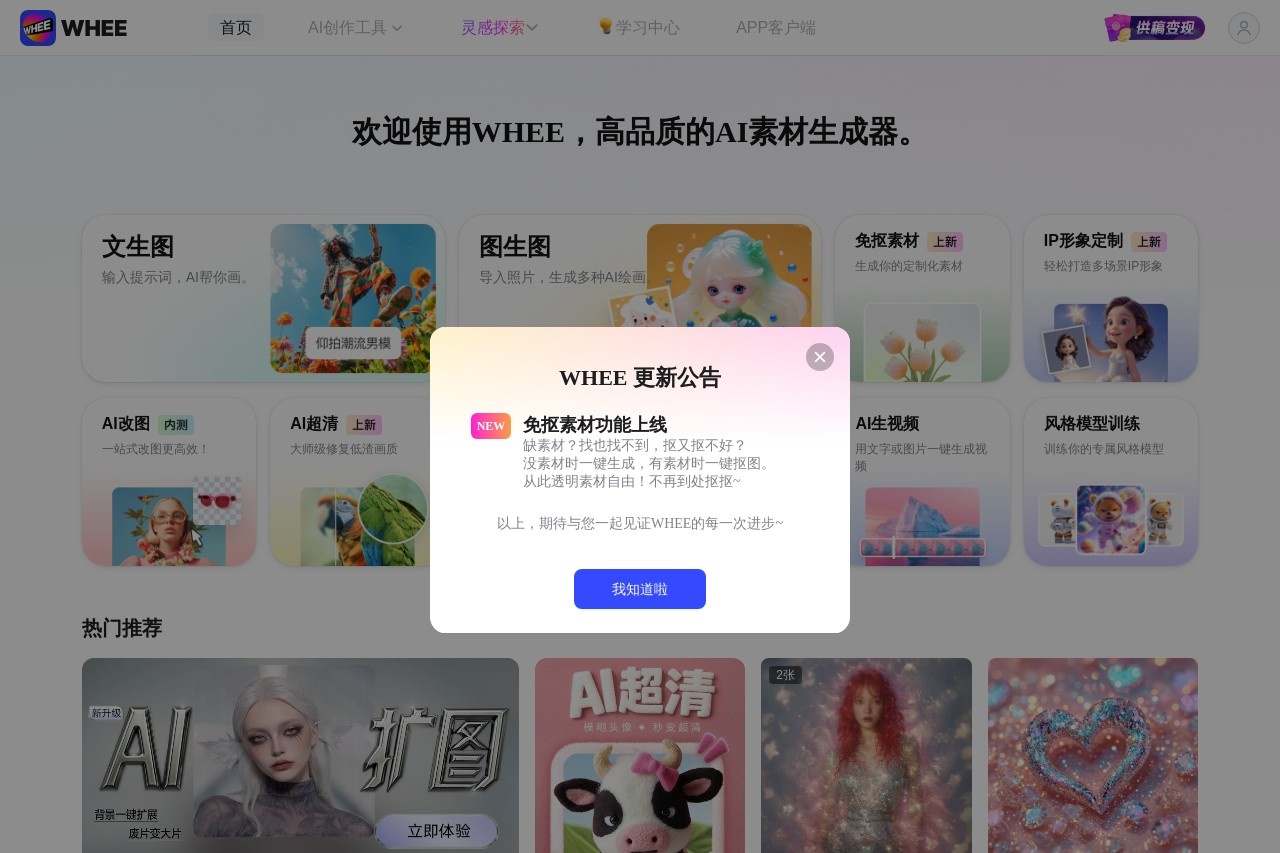Open the APP客户端 page

[x=775, y=28]
